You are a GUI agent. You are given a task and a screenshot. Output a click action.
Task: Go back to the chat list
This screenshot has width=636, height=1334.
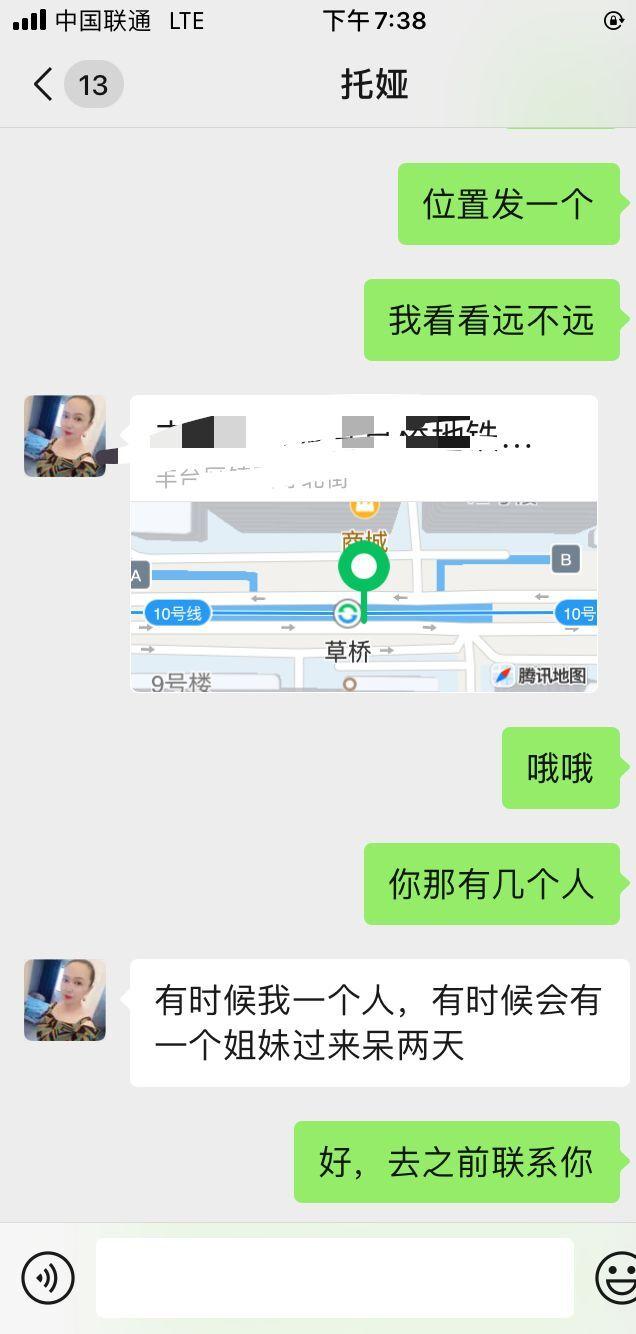(x=43, y=84)
